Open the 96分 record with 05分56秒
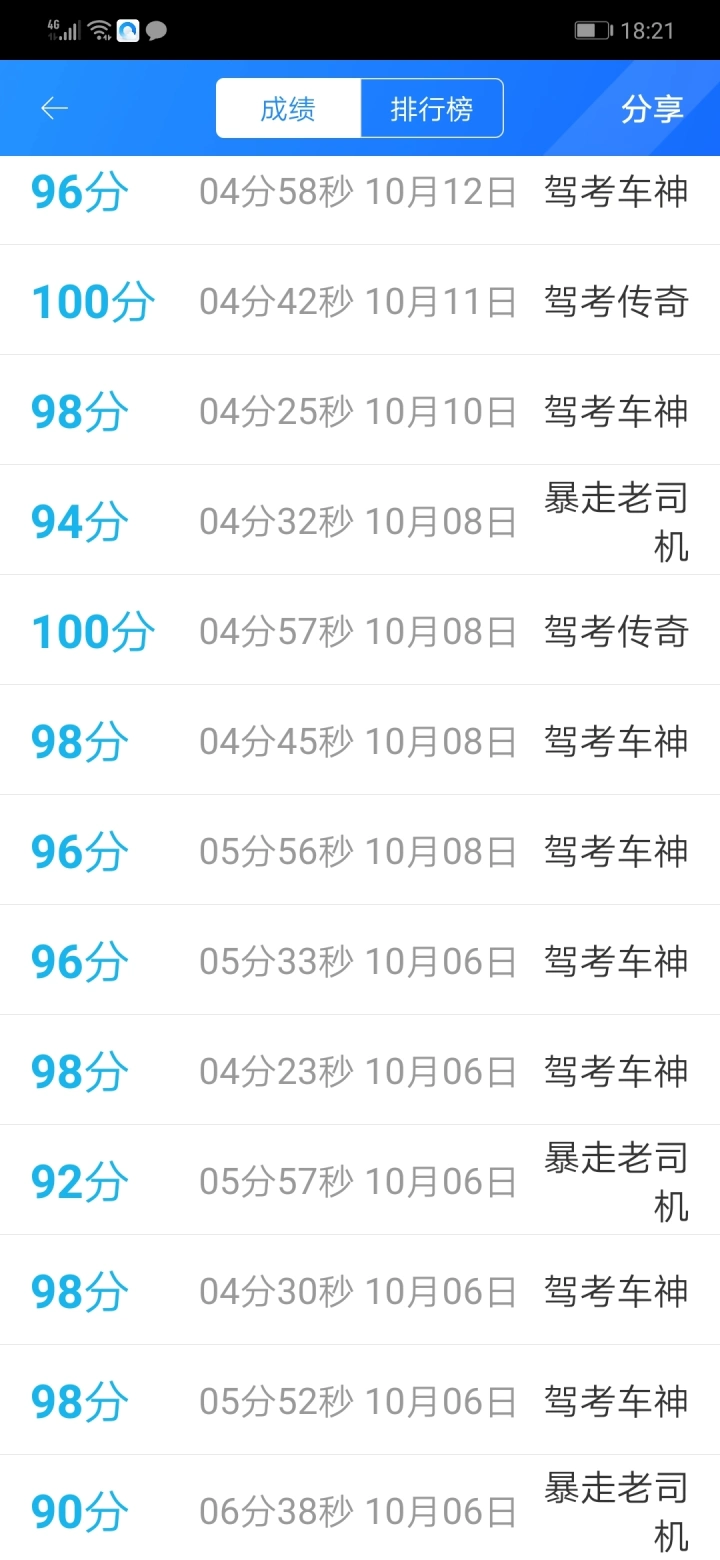This screenshot has width=720, height=1560. [360, 850]
